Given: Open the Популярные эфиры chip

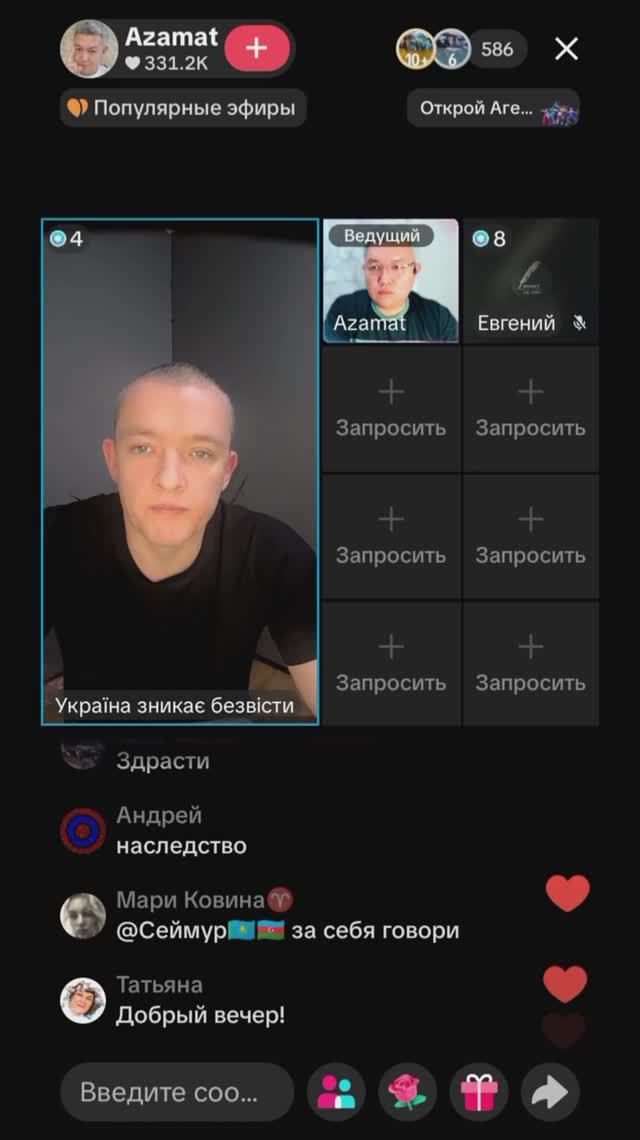Looking at the screenshot, I should [x=183, y=108].
